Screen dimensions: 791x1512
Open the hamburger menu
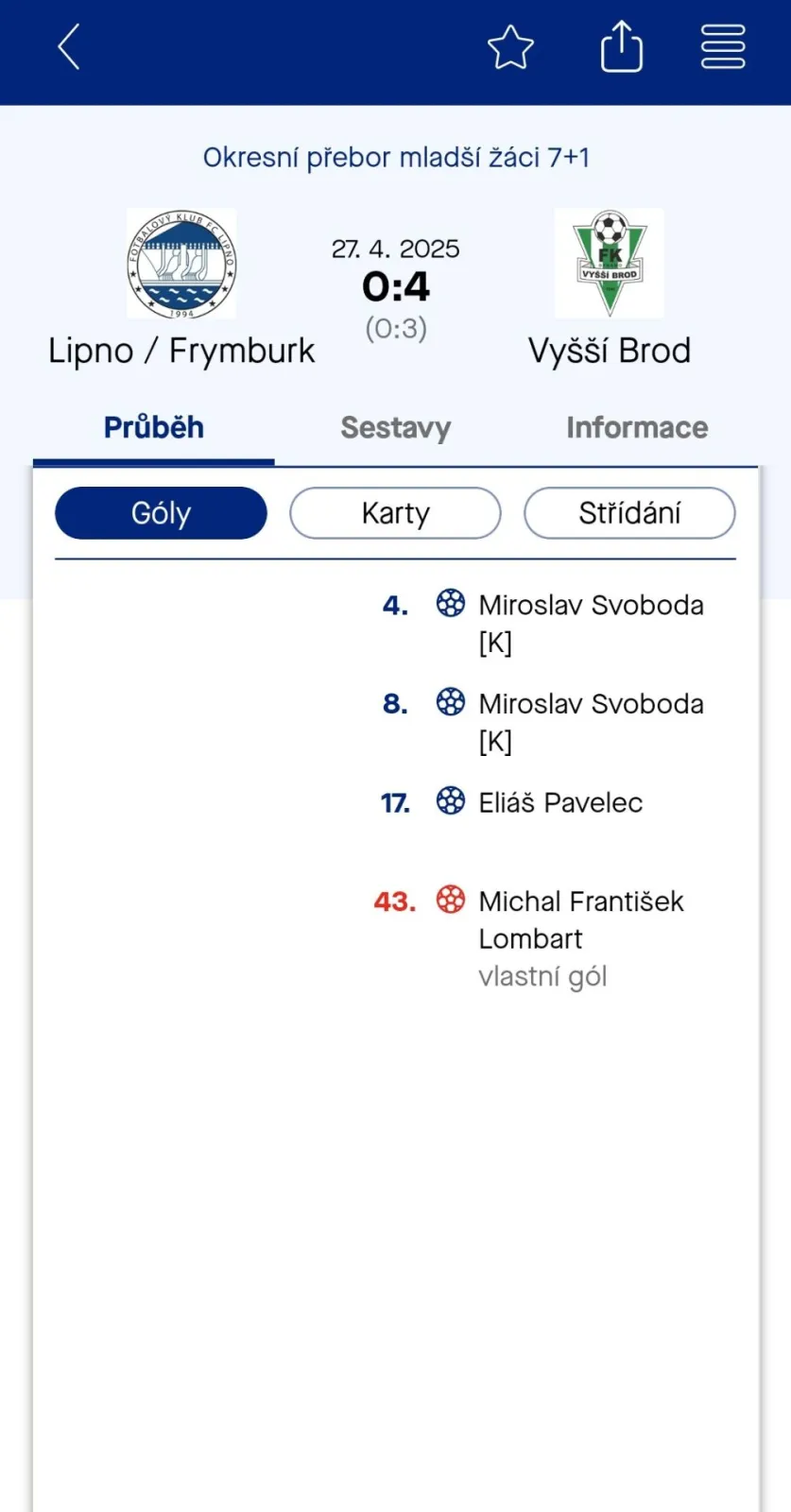point(723,46)
